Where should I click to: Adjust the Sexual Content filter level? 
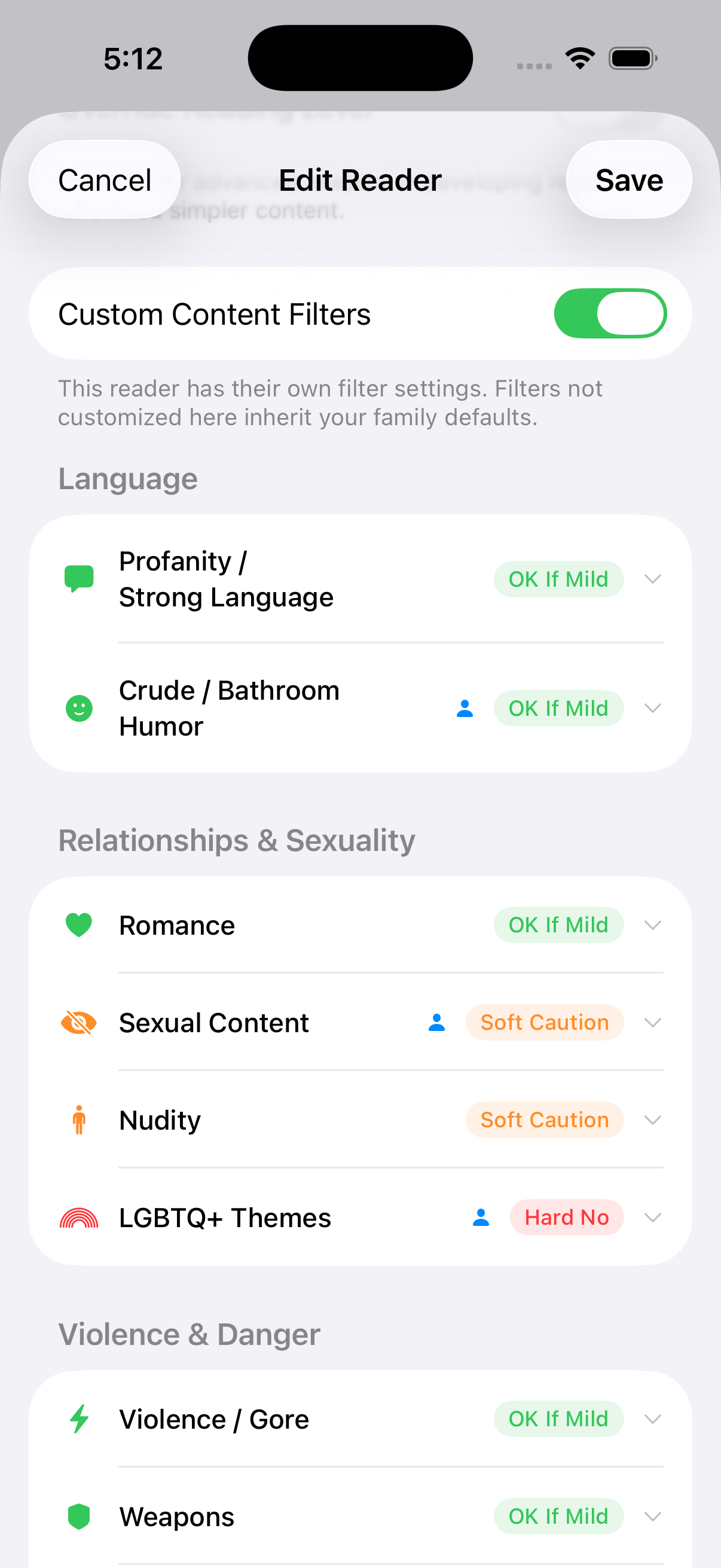click(x=652, y=1023)
